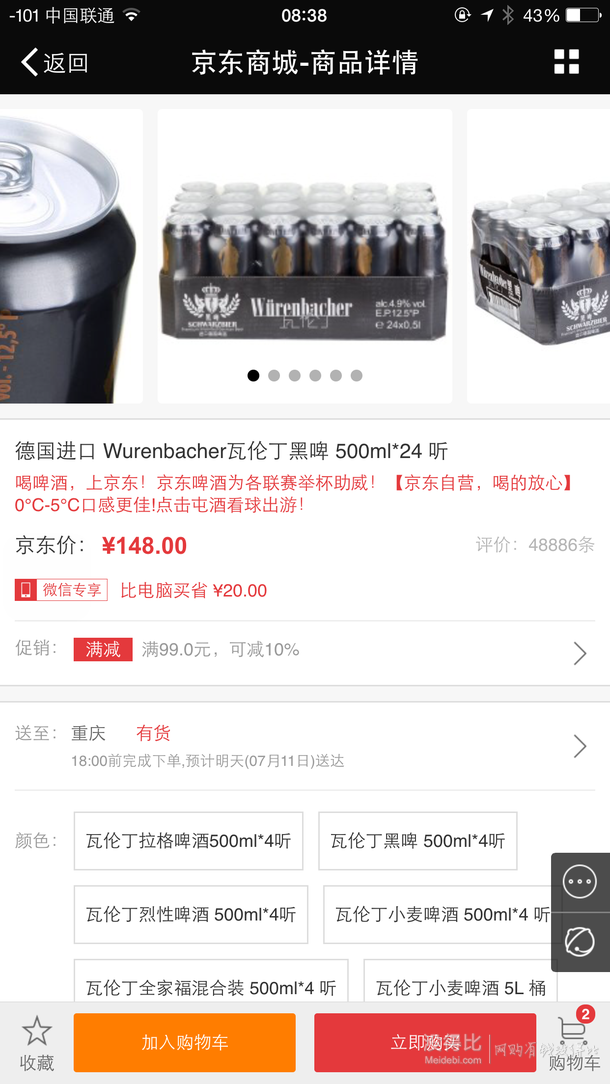The height and width of the screenshot is (1084, 610).
Task: Choose 瓦伦丁烈性啤酒 500ml*4听 option
Action: (190, 914)
